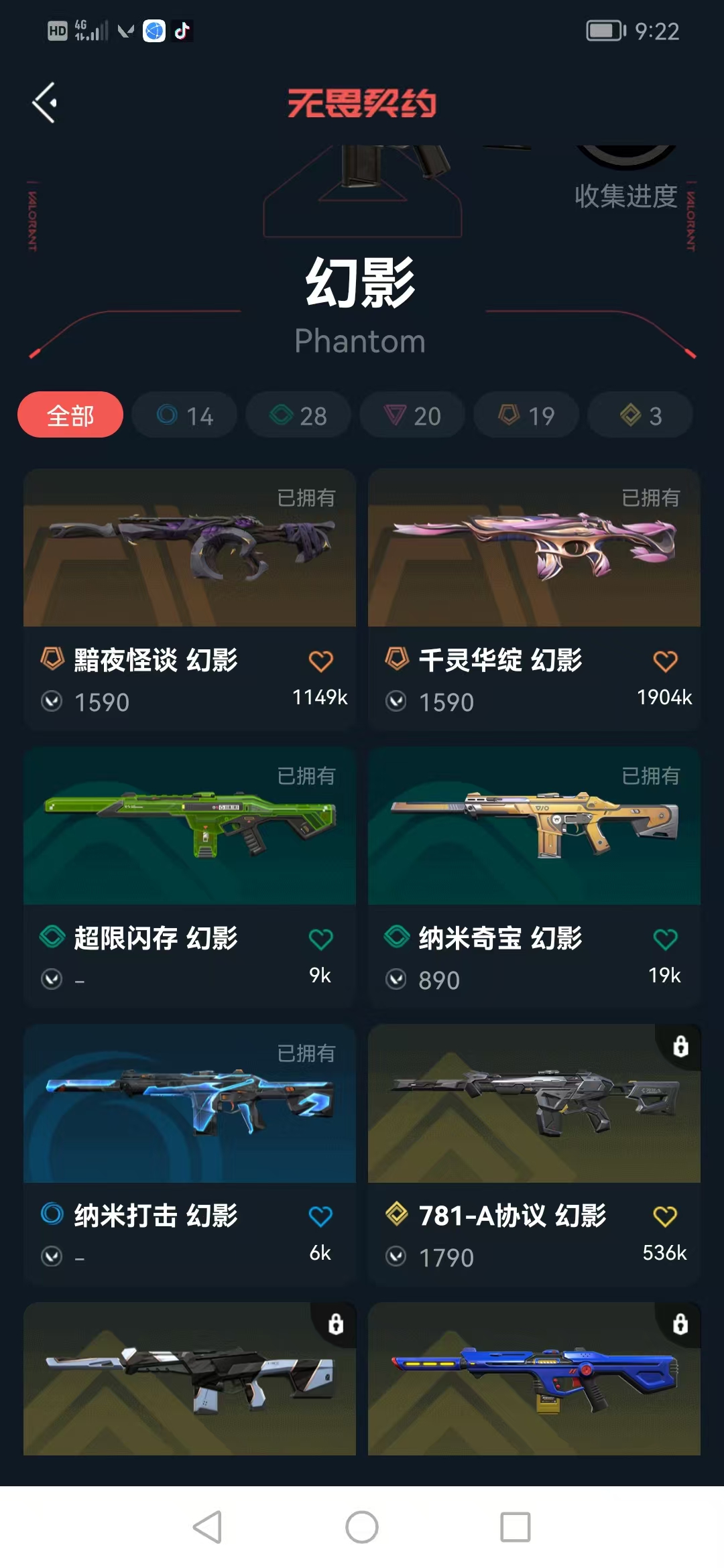Viewport: 724px width, 1568px height.
Task: Open the 781-A协议 幻影 skin card
Action: [x=534, y=1155]
